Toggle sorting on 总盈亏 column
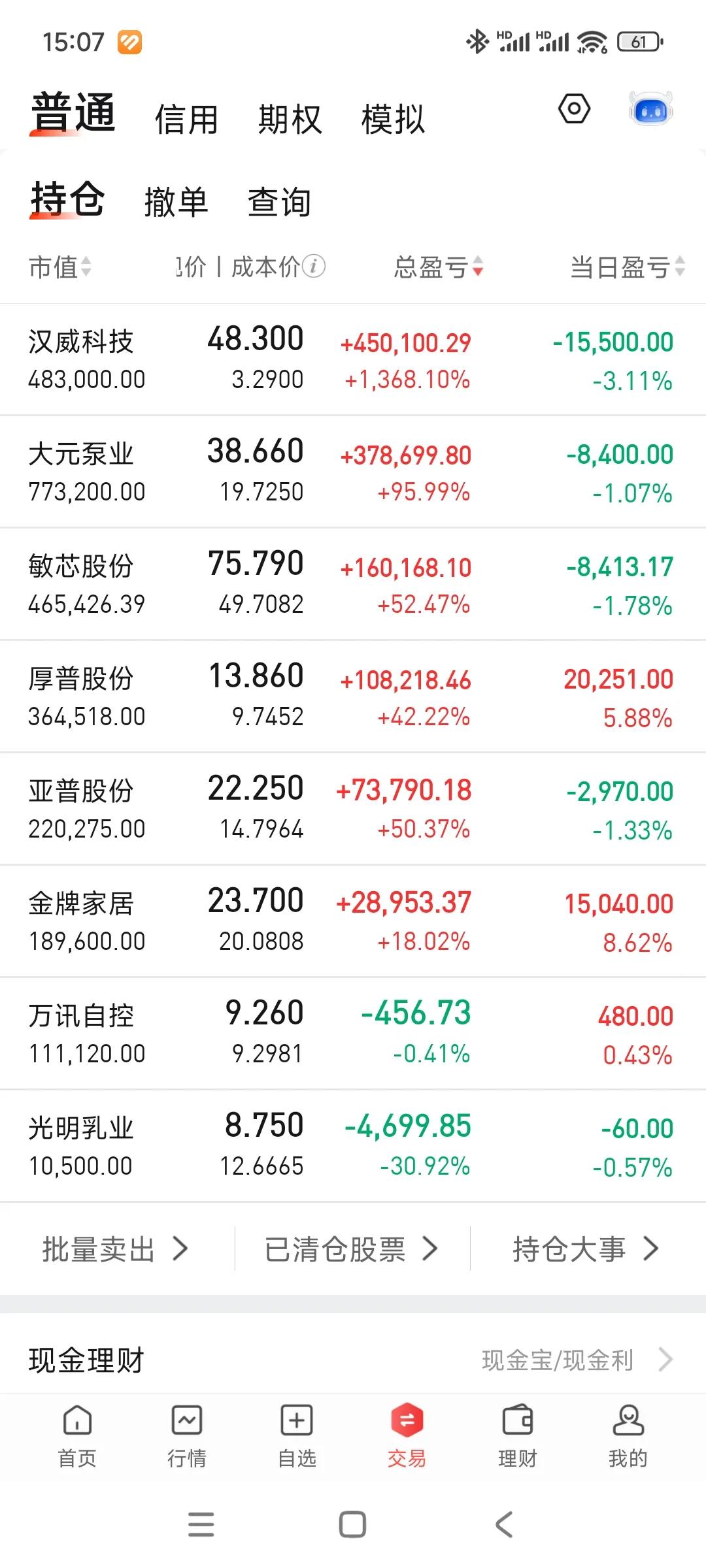This screenshot has height=1568, width=706. [437, 267]
